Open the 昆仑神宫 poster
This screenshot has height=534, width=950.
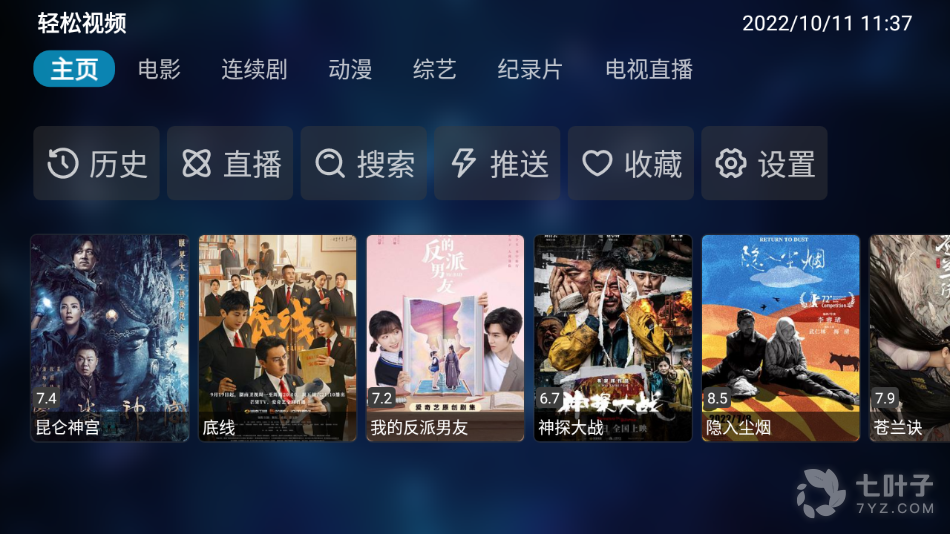pos(110,338)
